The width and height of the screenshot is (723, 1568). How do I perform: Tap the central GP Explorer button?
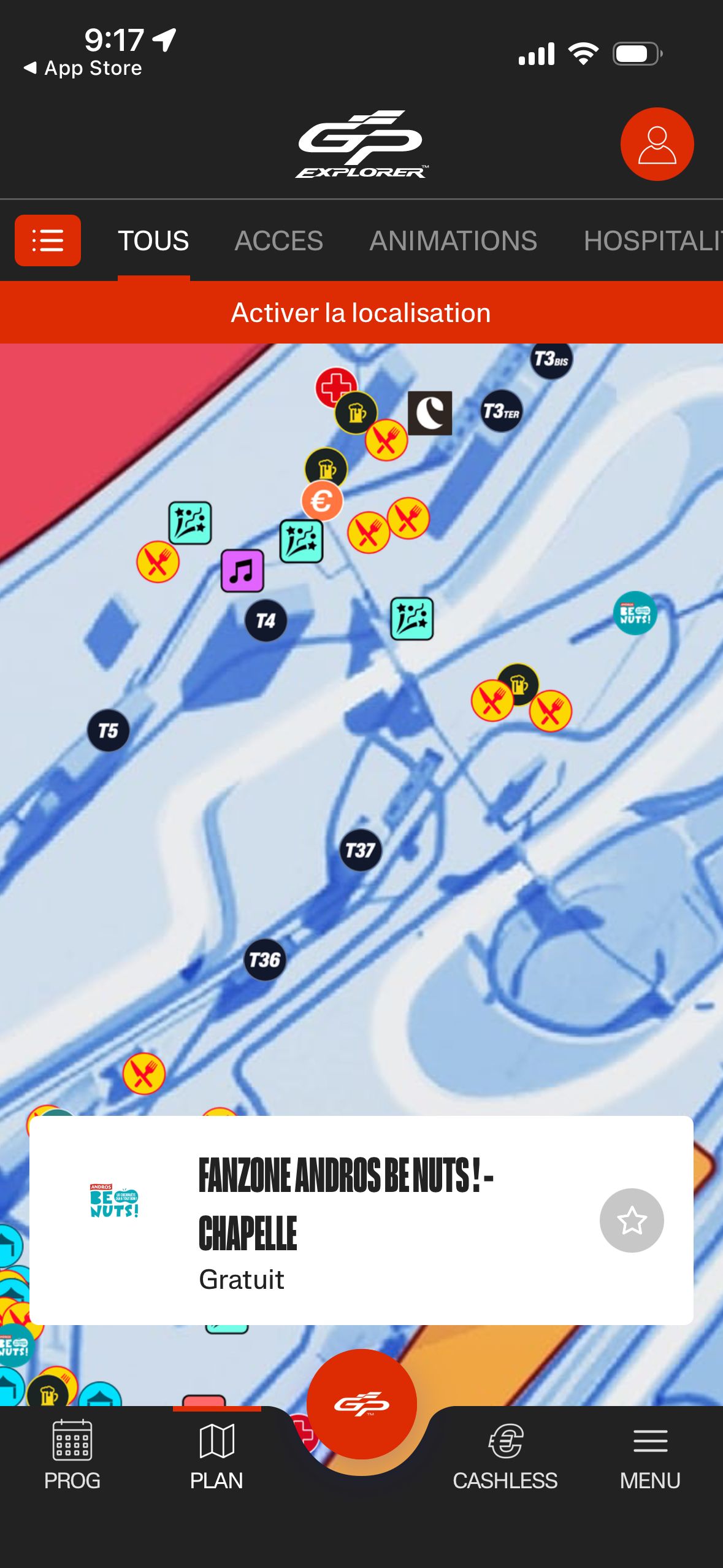click(362, 1404)
